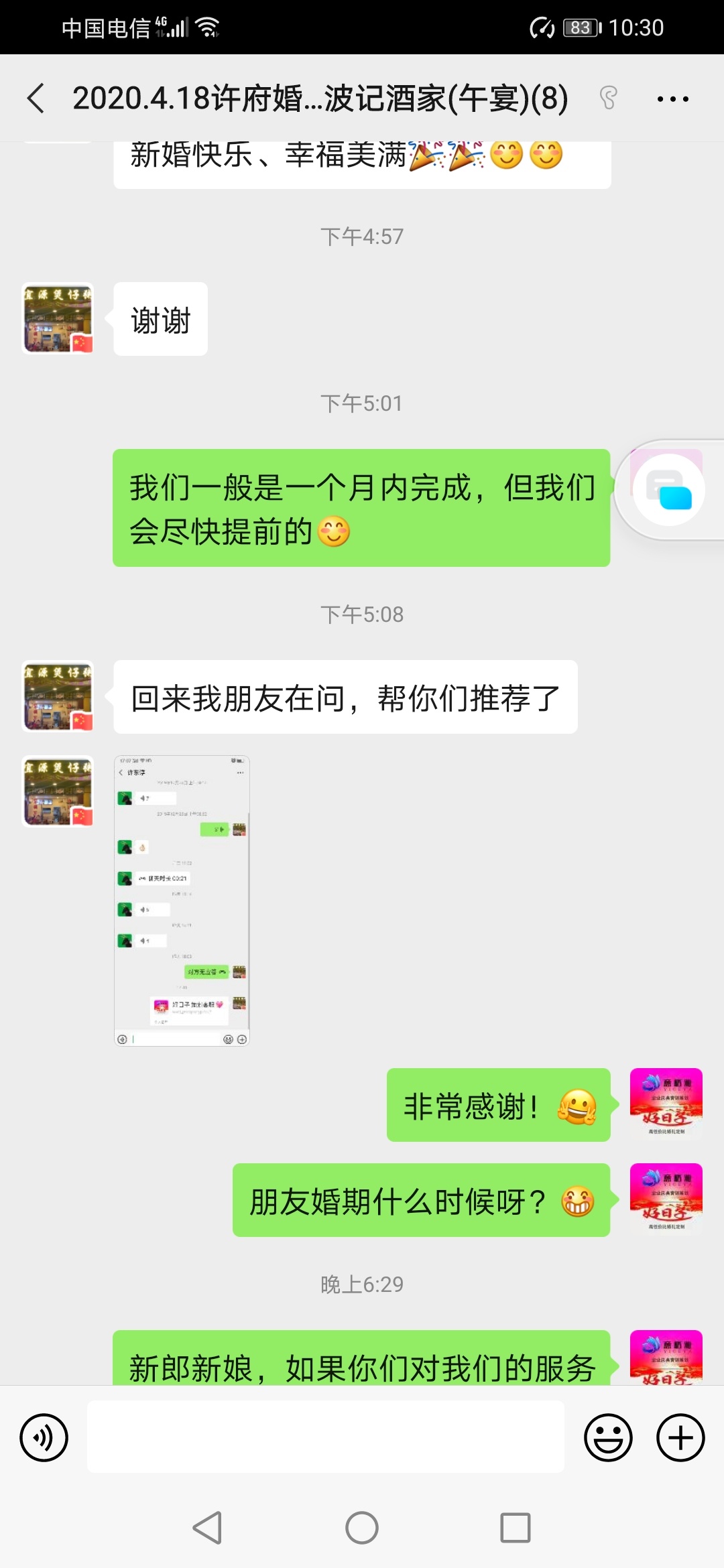Switch to voice message input
The image size is (724, 1568).
(44, 1437)
